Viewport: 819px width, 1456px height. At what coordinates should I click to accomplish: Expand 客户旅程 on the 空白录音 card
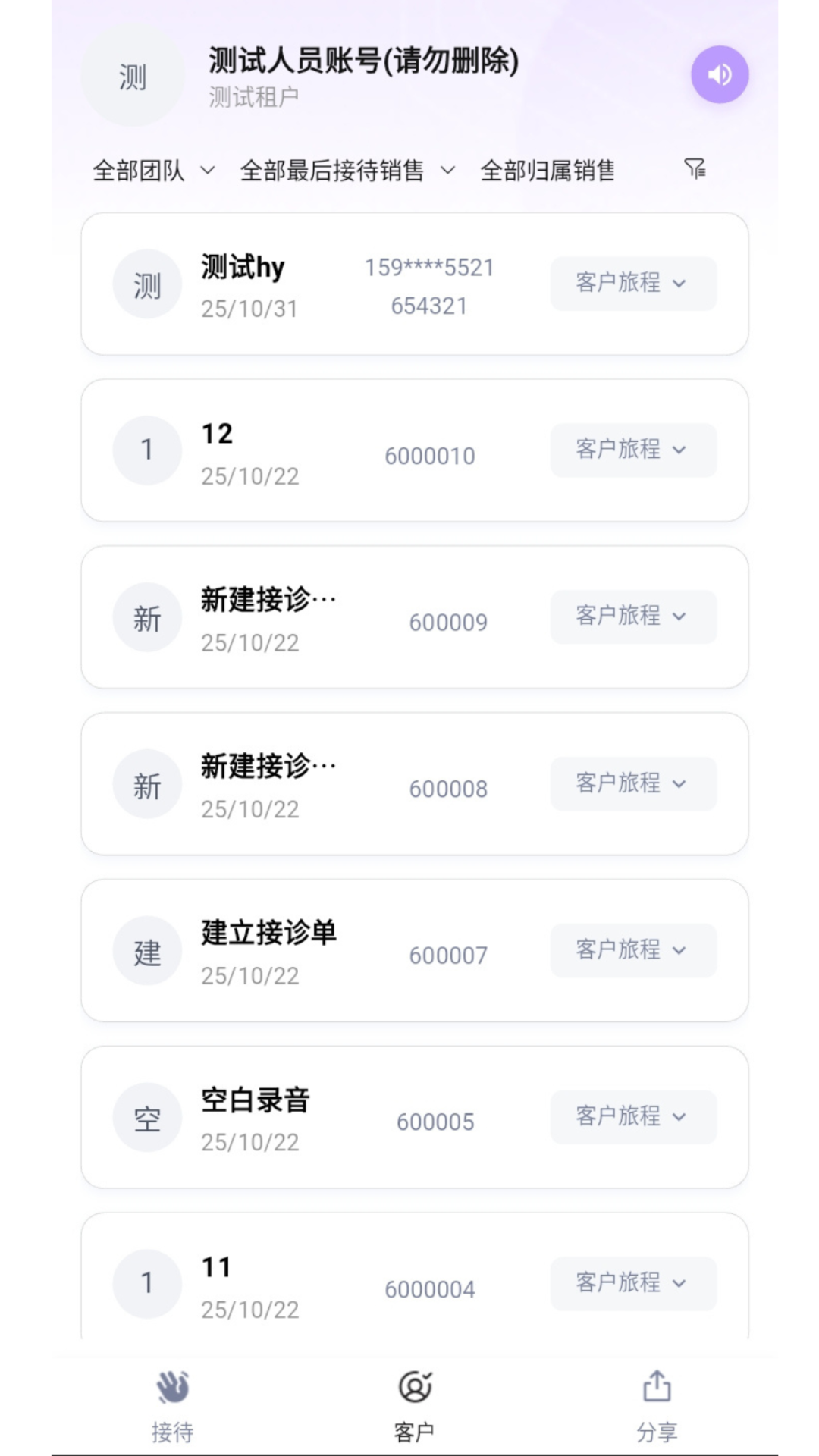(x=632, y=1117)
